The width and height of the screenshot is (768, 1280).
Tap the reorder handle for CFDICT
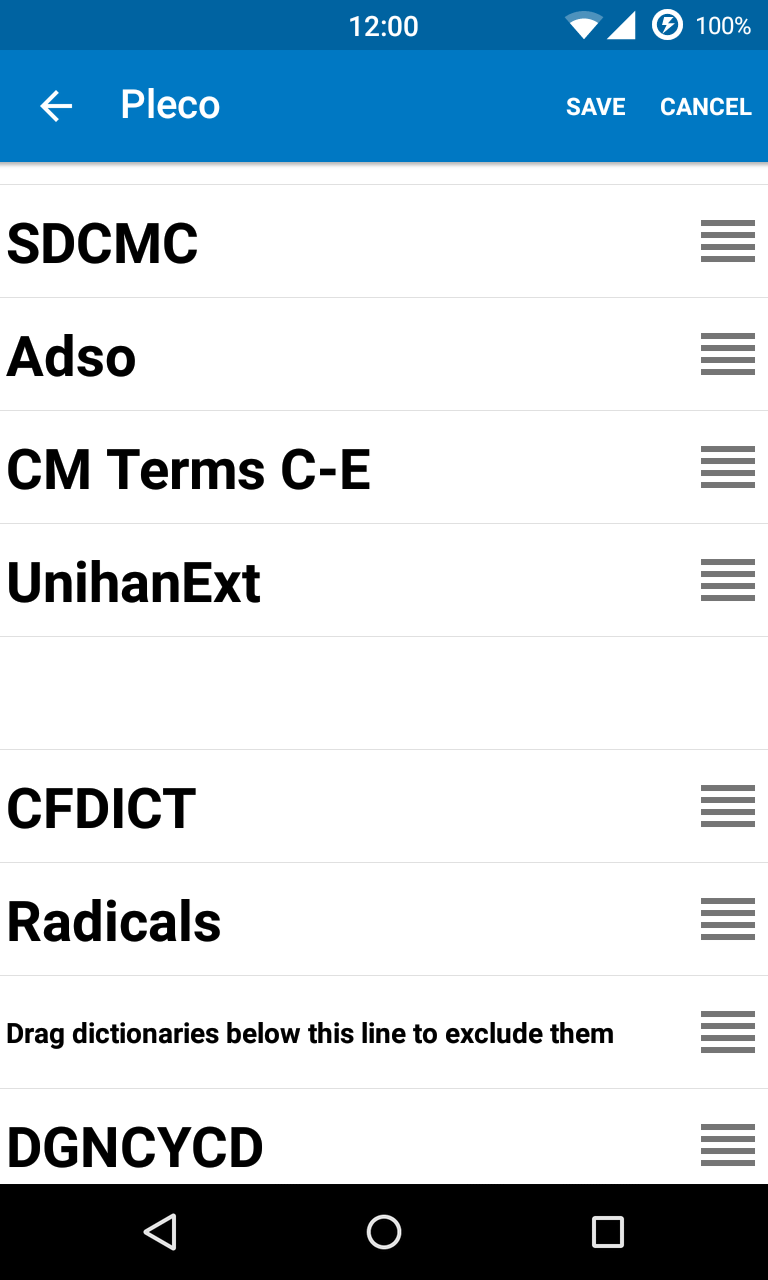[x=728, y=806]
